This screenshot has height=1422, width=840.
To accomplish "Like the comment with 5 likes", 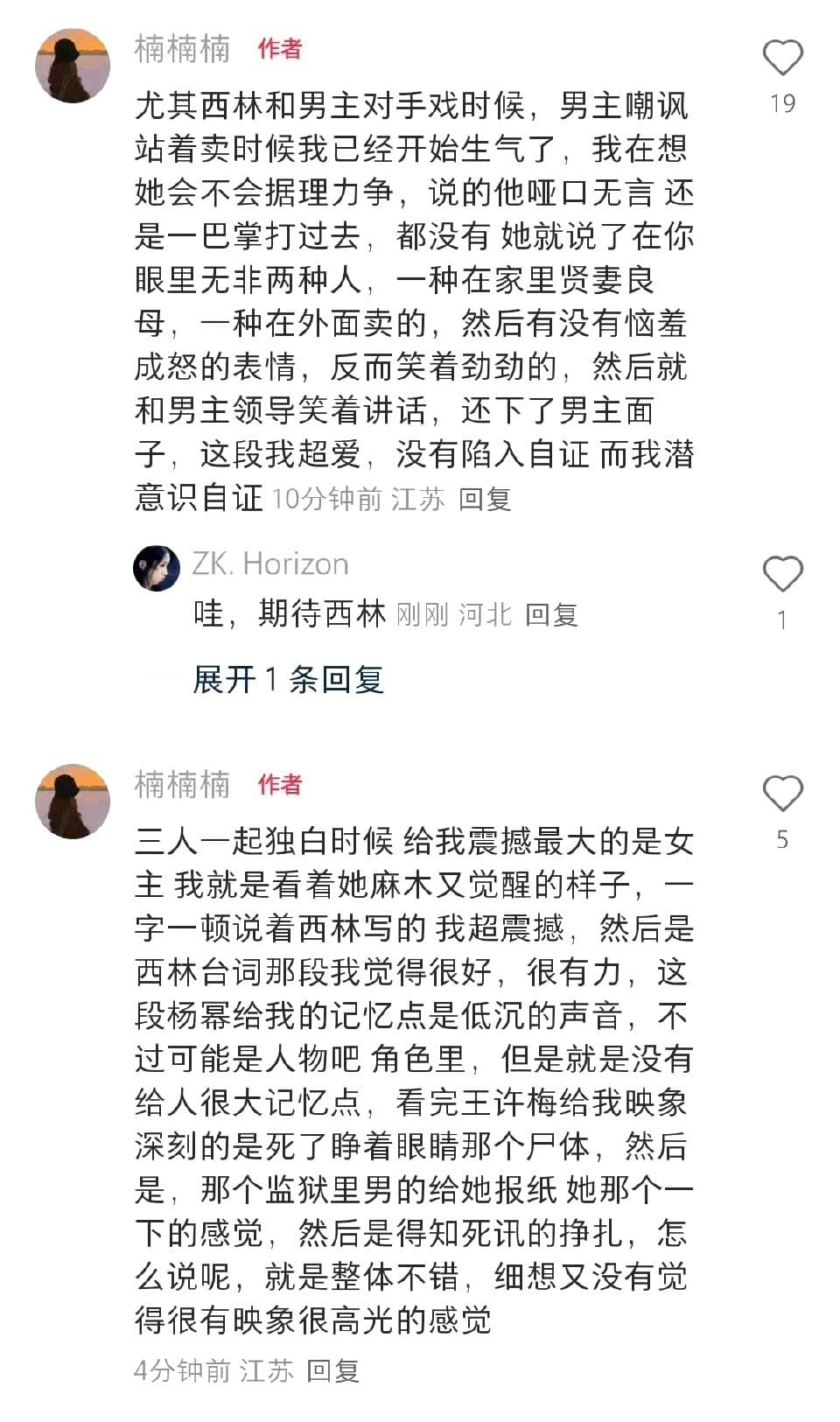I will (782, 795).
